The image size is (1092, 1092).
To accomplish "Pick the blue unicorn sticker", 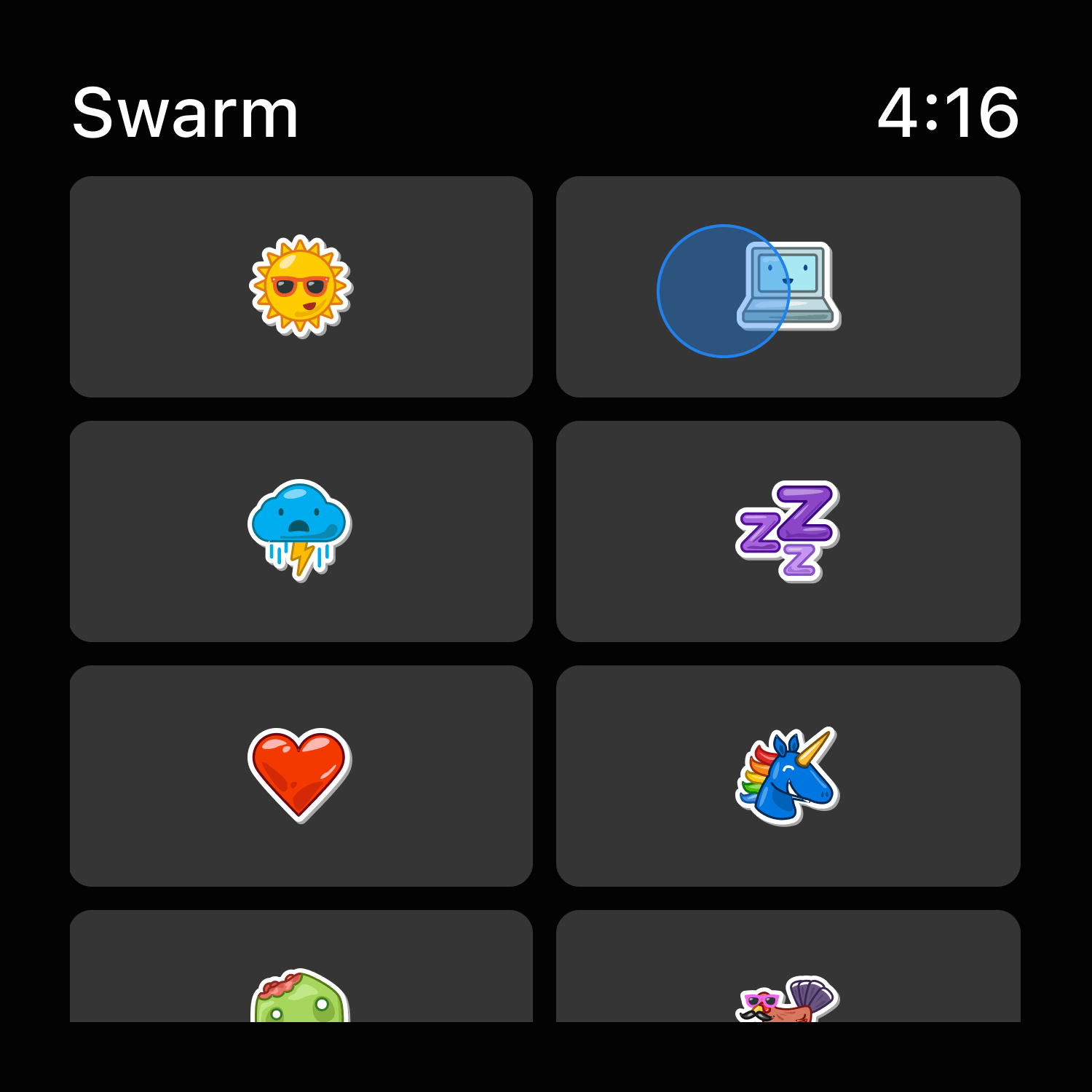I will (x=788, y=775).
